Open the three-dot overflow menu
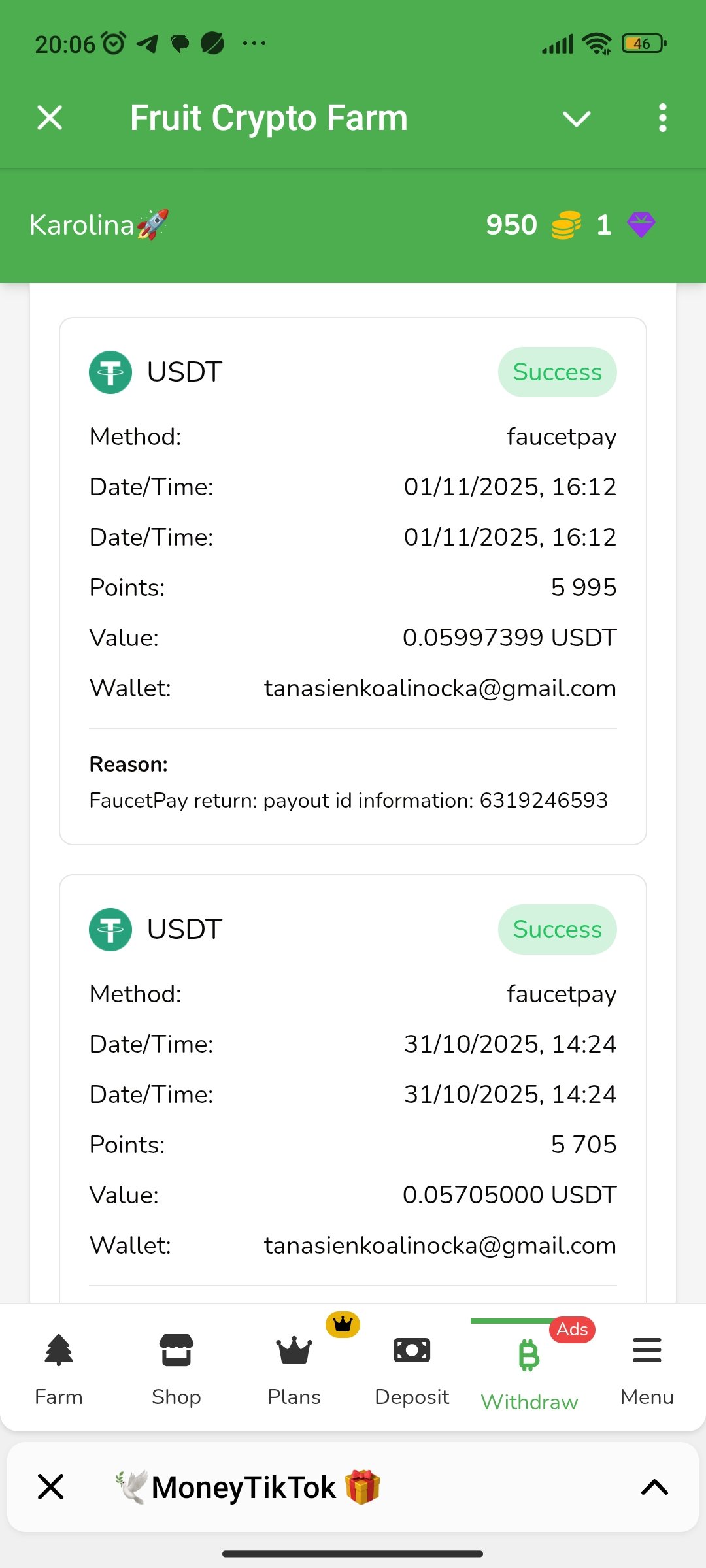This screenshot has height=1568, width=706. click(662, 118)
